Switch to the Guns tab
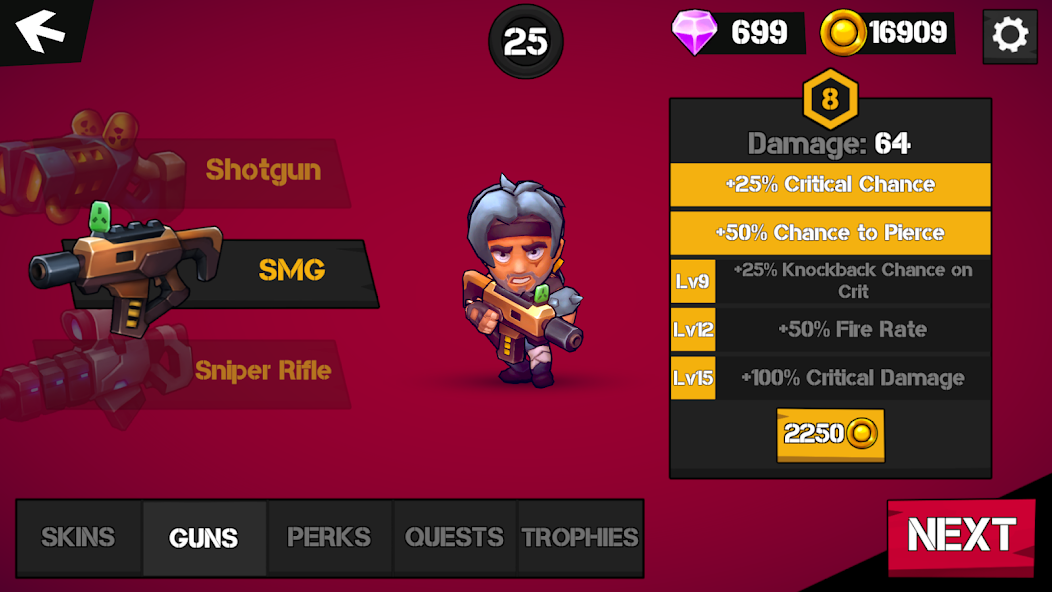 tap(204, 538)
